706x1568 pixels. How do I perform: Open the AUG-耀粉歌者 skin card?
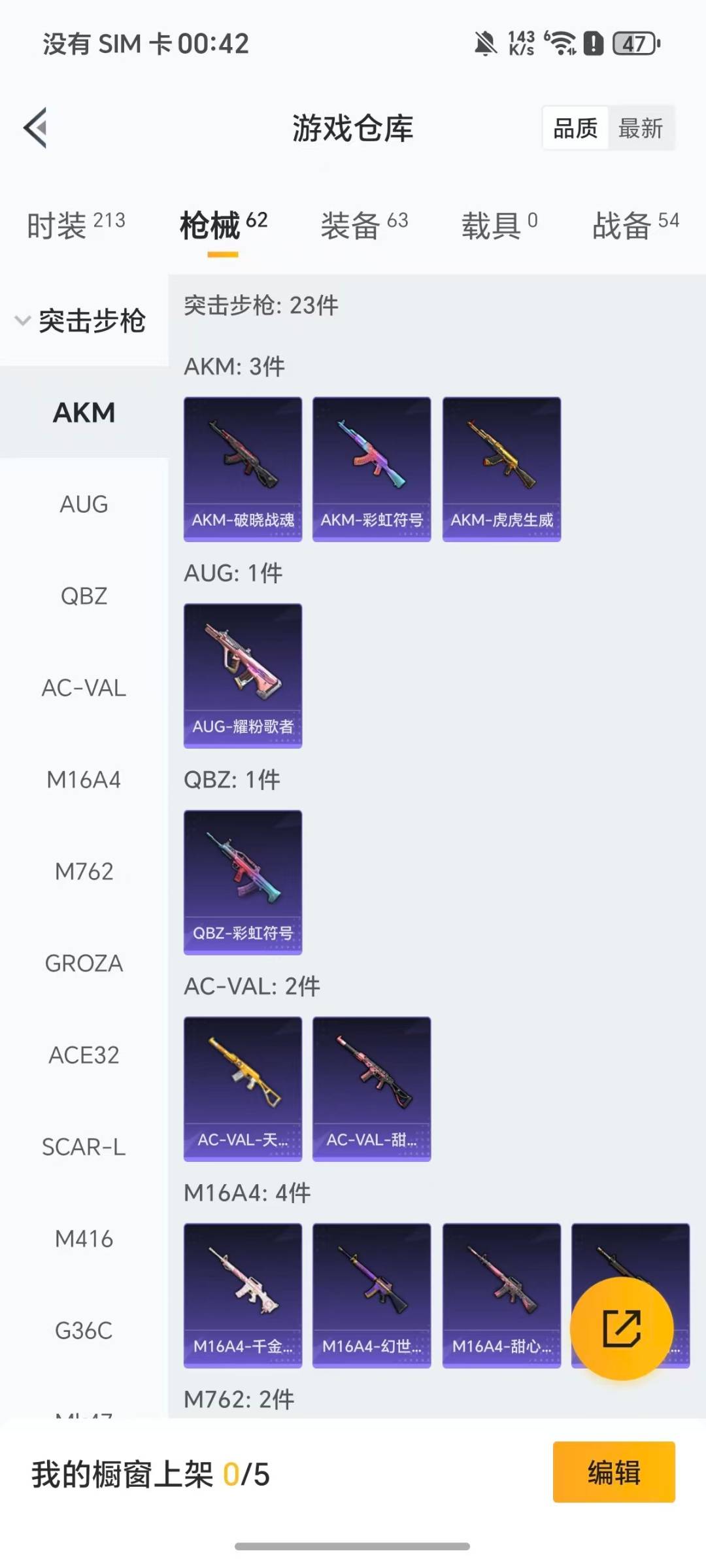pyautogui.click(x=243, y=675)
